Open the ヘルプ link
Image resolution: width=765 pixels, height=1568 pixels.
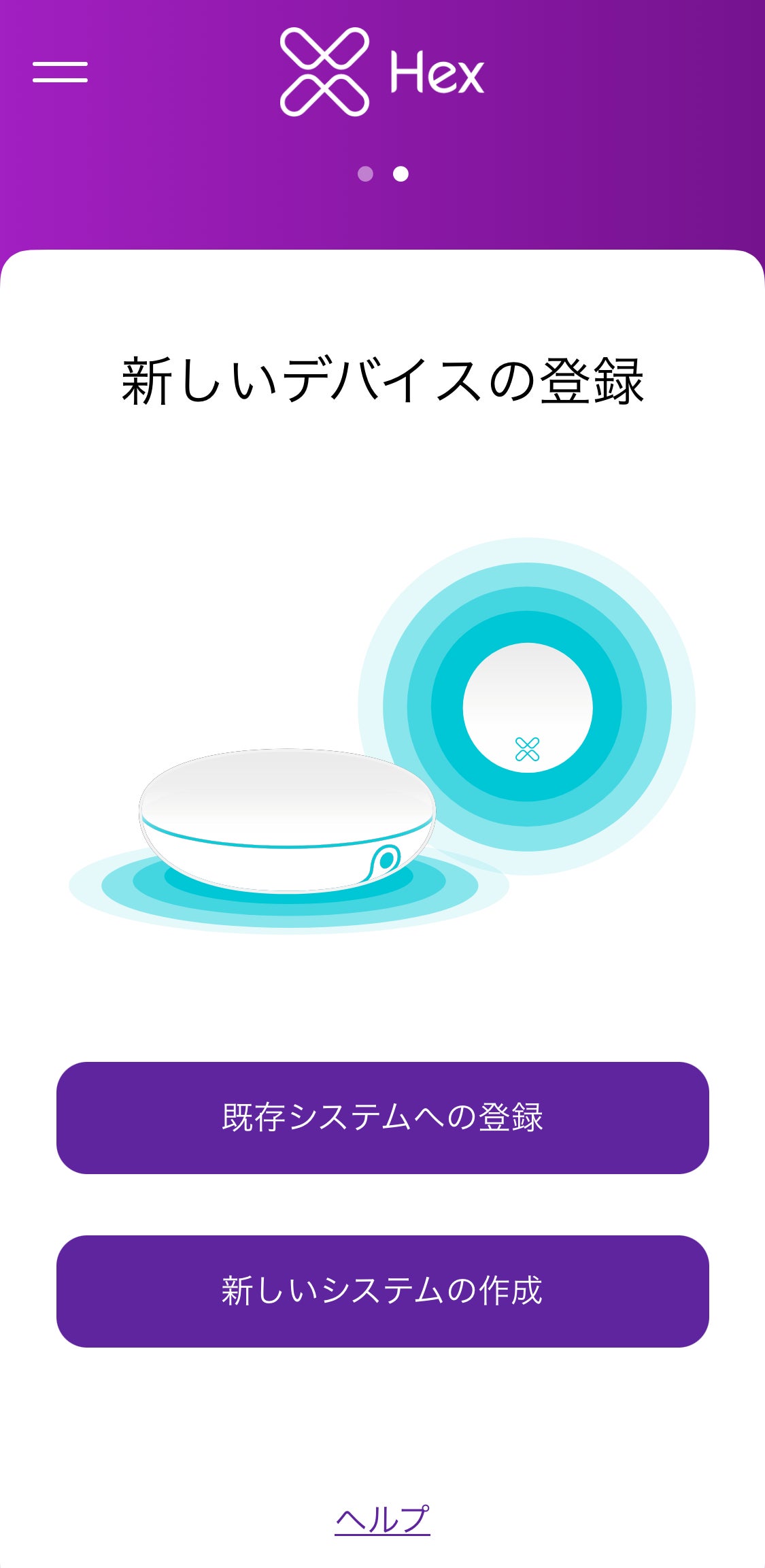(x=382, y=1520)
